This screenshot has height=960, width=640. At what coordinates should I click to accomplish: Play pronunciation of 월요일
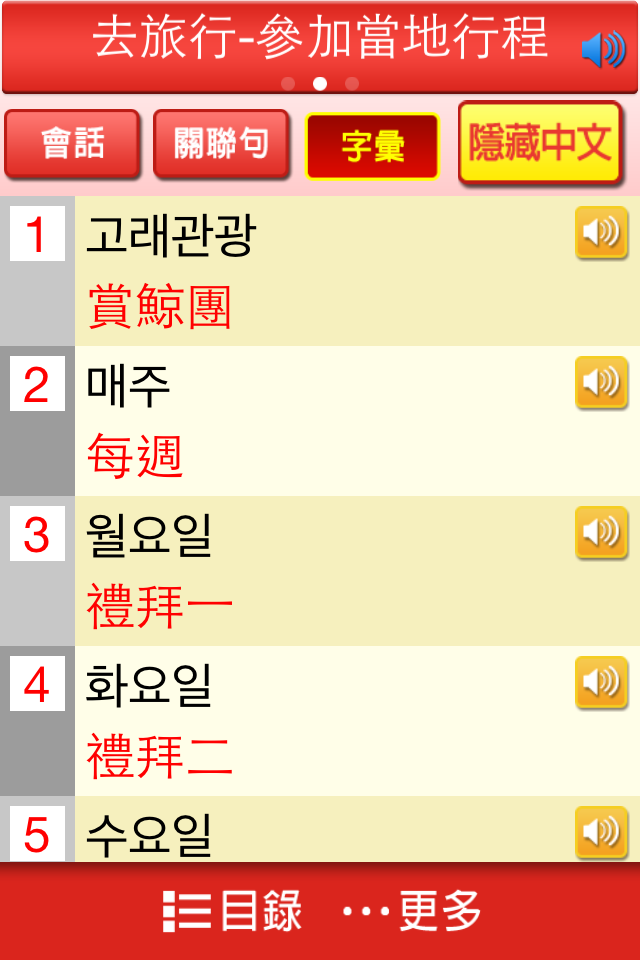click(x=601, y=533)
